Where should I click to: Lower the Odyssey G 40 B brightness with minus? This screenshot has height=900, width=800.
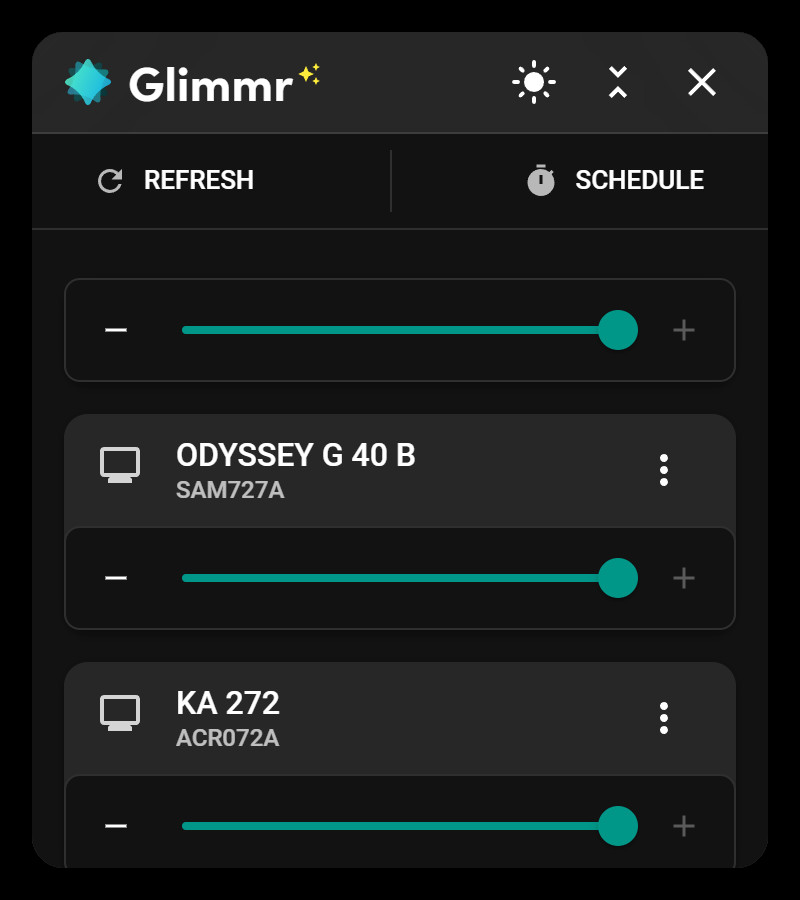coord(116,578)
